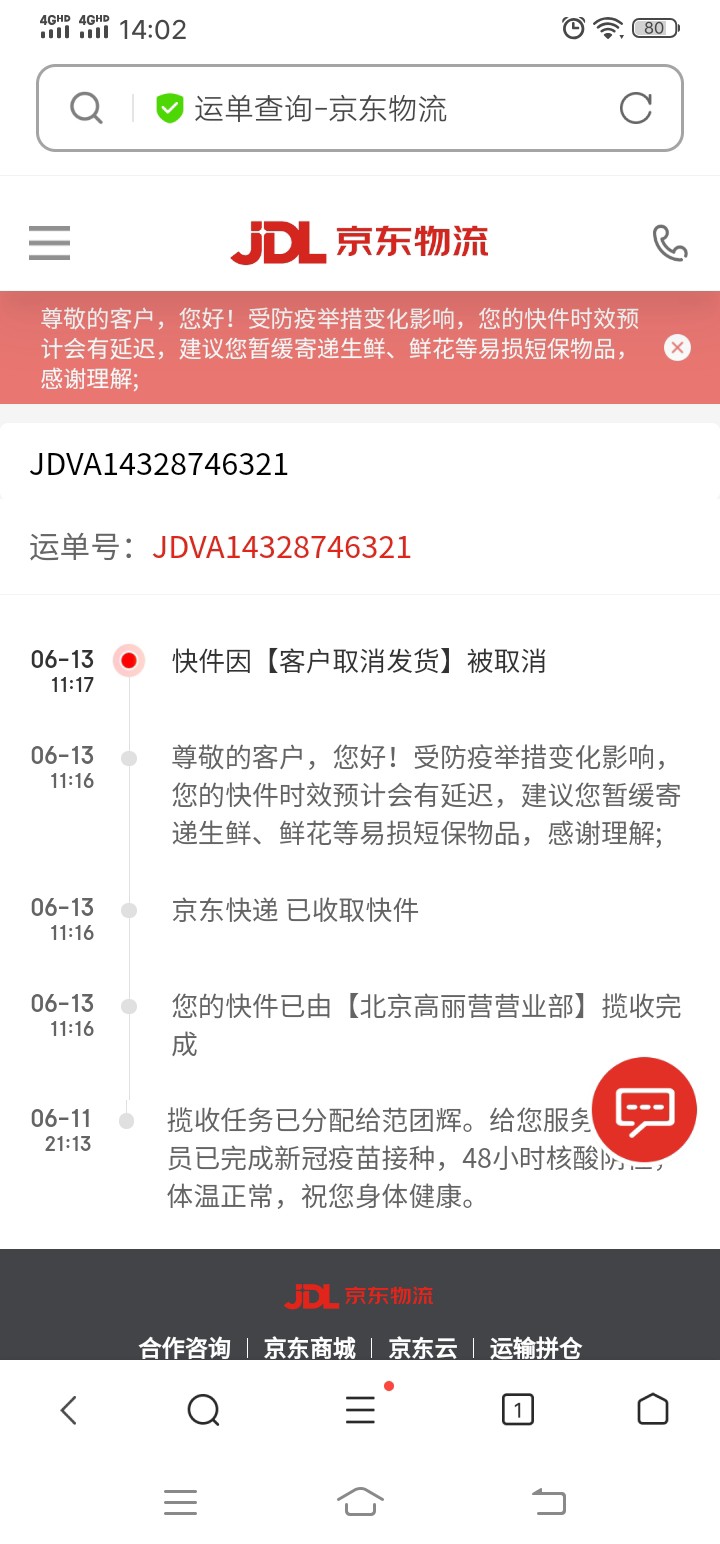Visit the 京东商城 footer link

point(310,1348)
